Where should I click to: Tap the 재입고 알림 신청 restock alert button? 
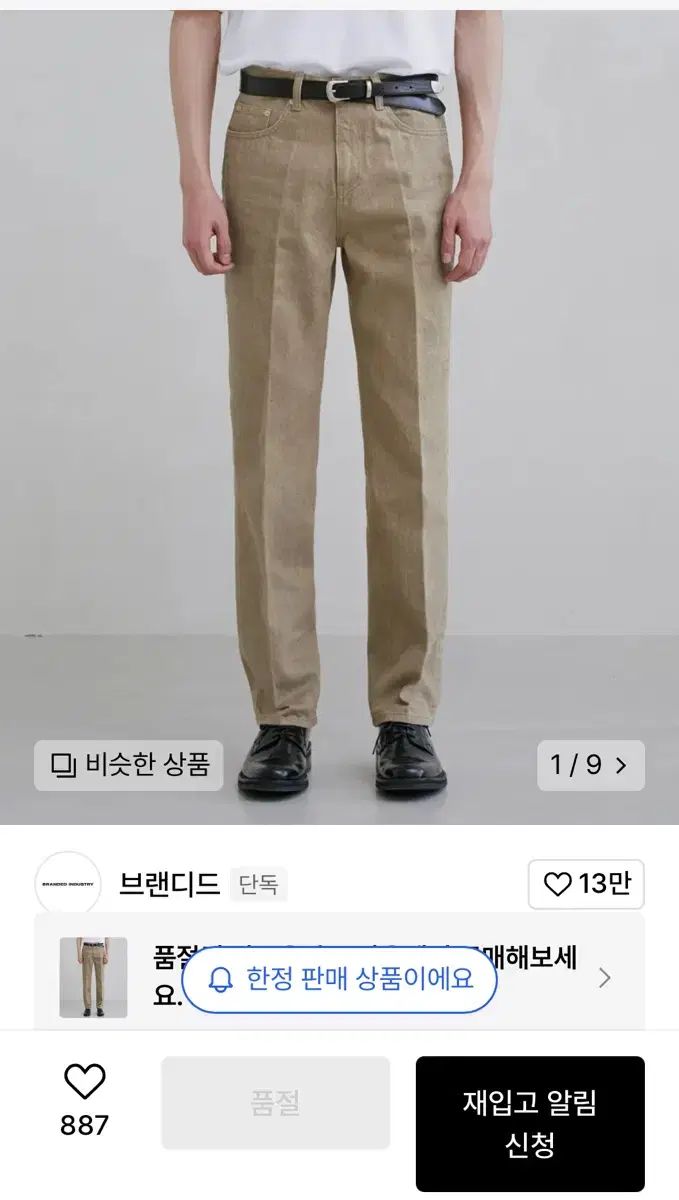click(x=530, y=1124)
